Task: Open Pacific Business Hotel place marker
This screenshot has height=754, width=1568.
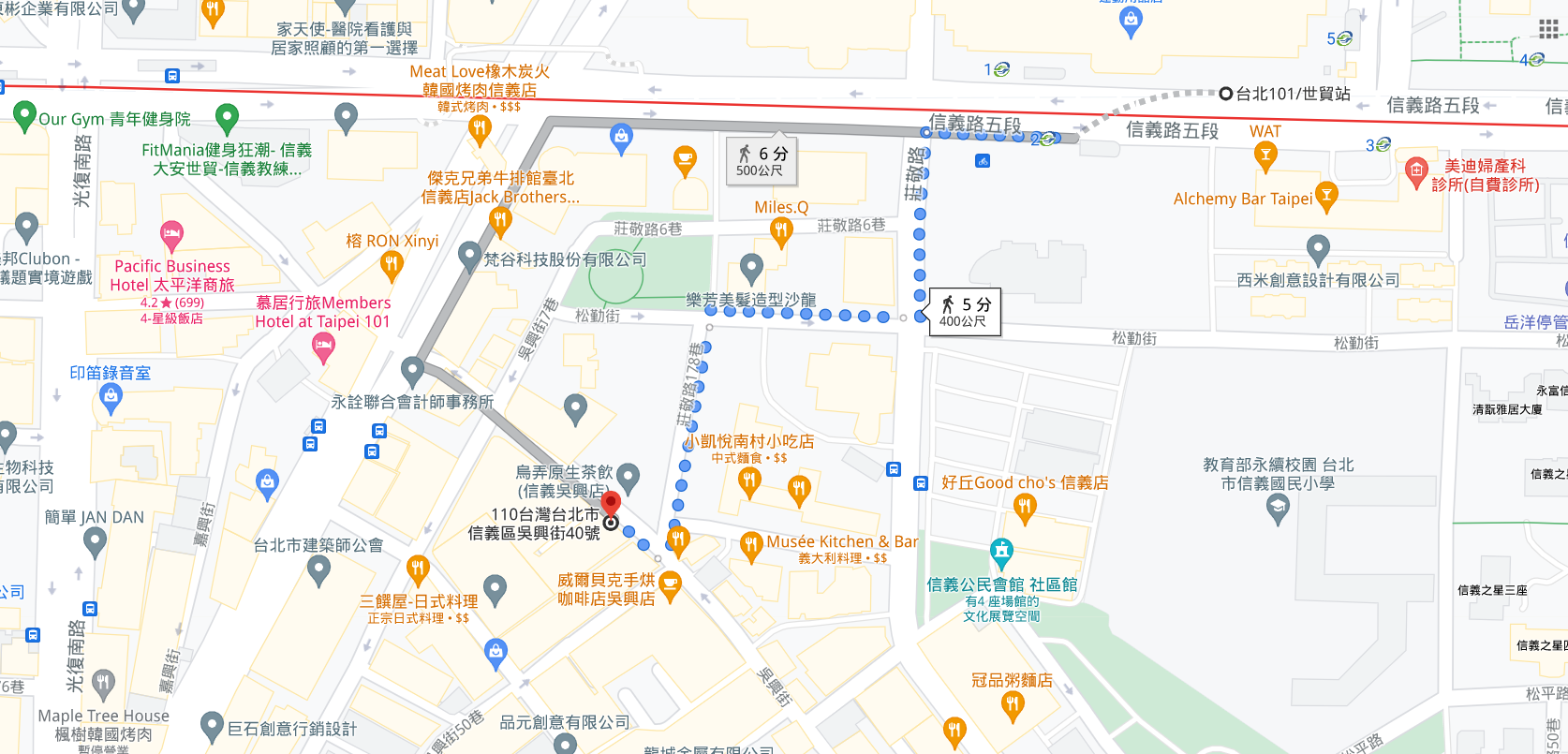Action: pos(171,233)
